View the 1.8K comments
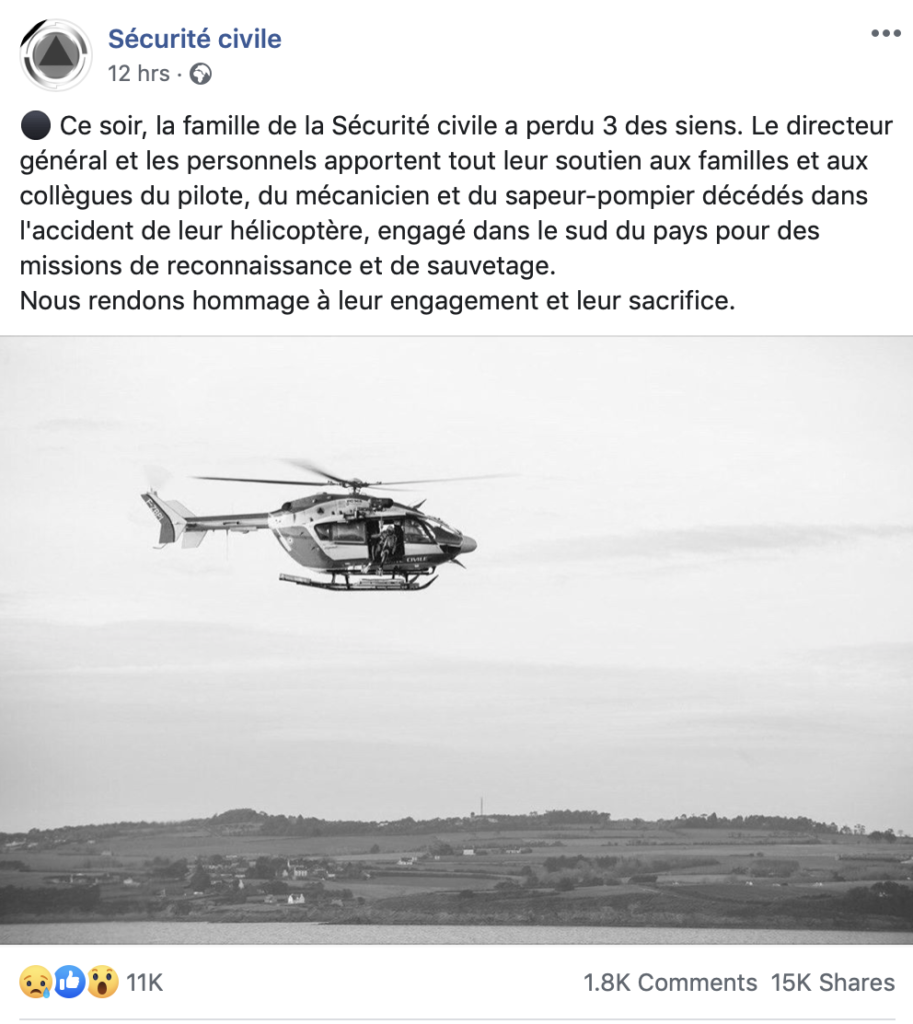The image size is (913, 1024). click(x=671, y=983)
